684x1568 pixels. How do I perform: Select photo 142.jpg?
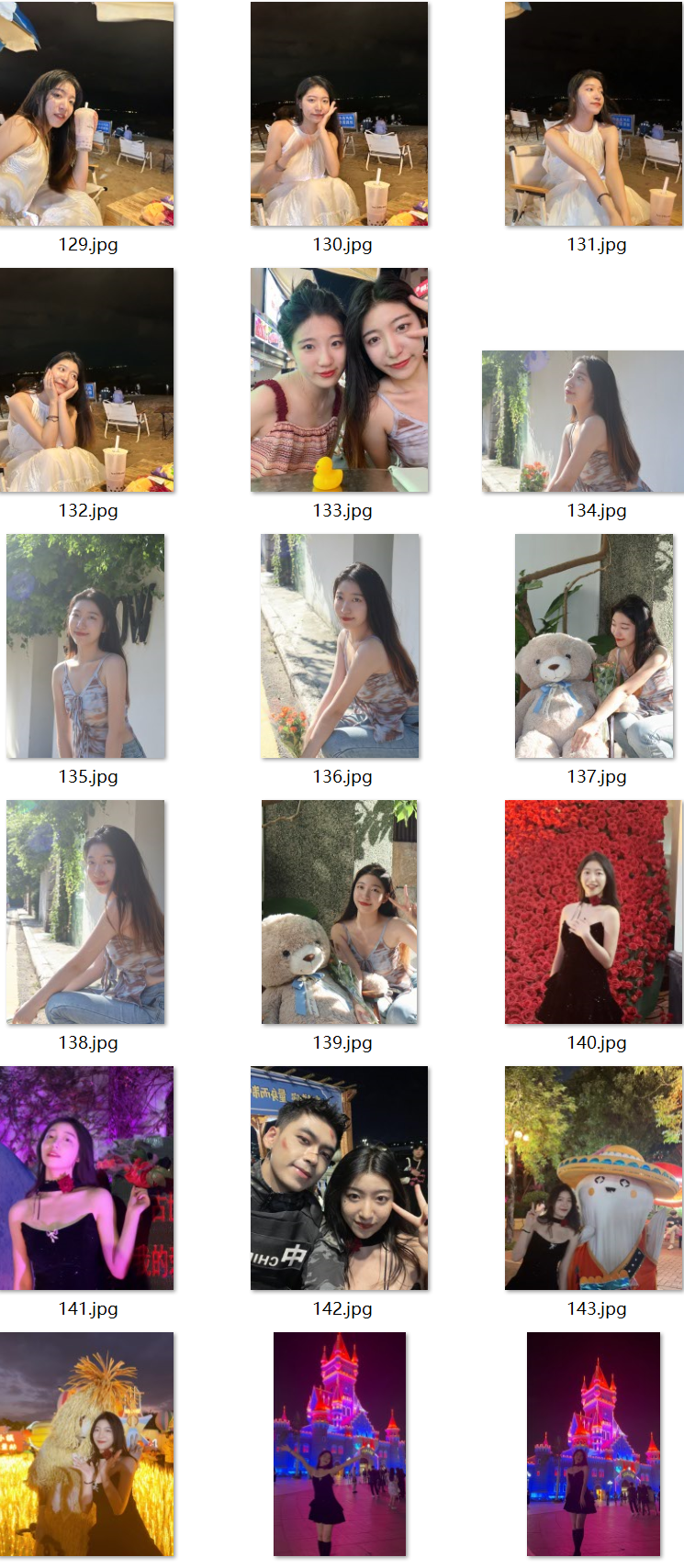pos(340,1178)
